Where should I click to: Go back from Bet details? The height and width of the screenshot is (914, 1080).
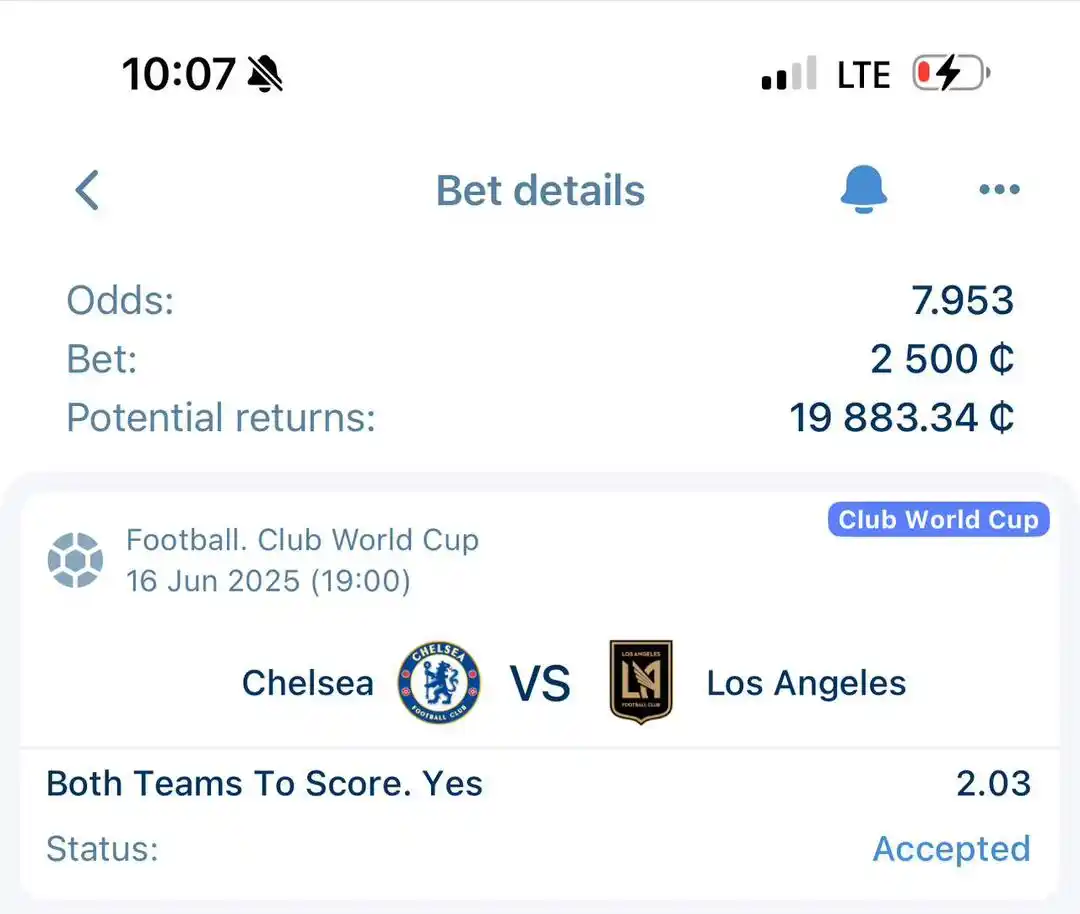click(x=88, y=190)
